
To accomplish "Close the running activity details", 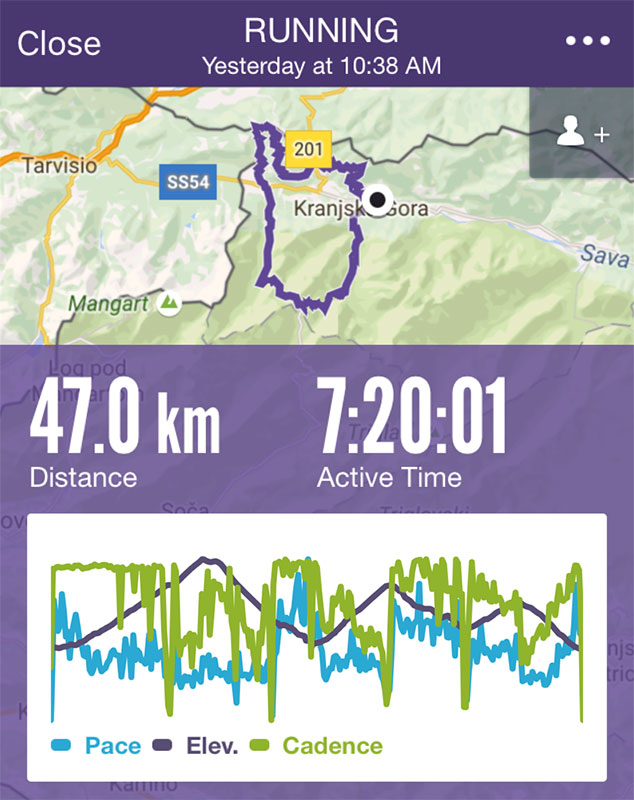I will pyautogui.click(x=59, y=43).
